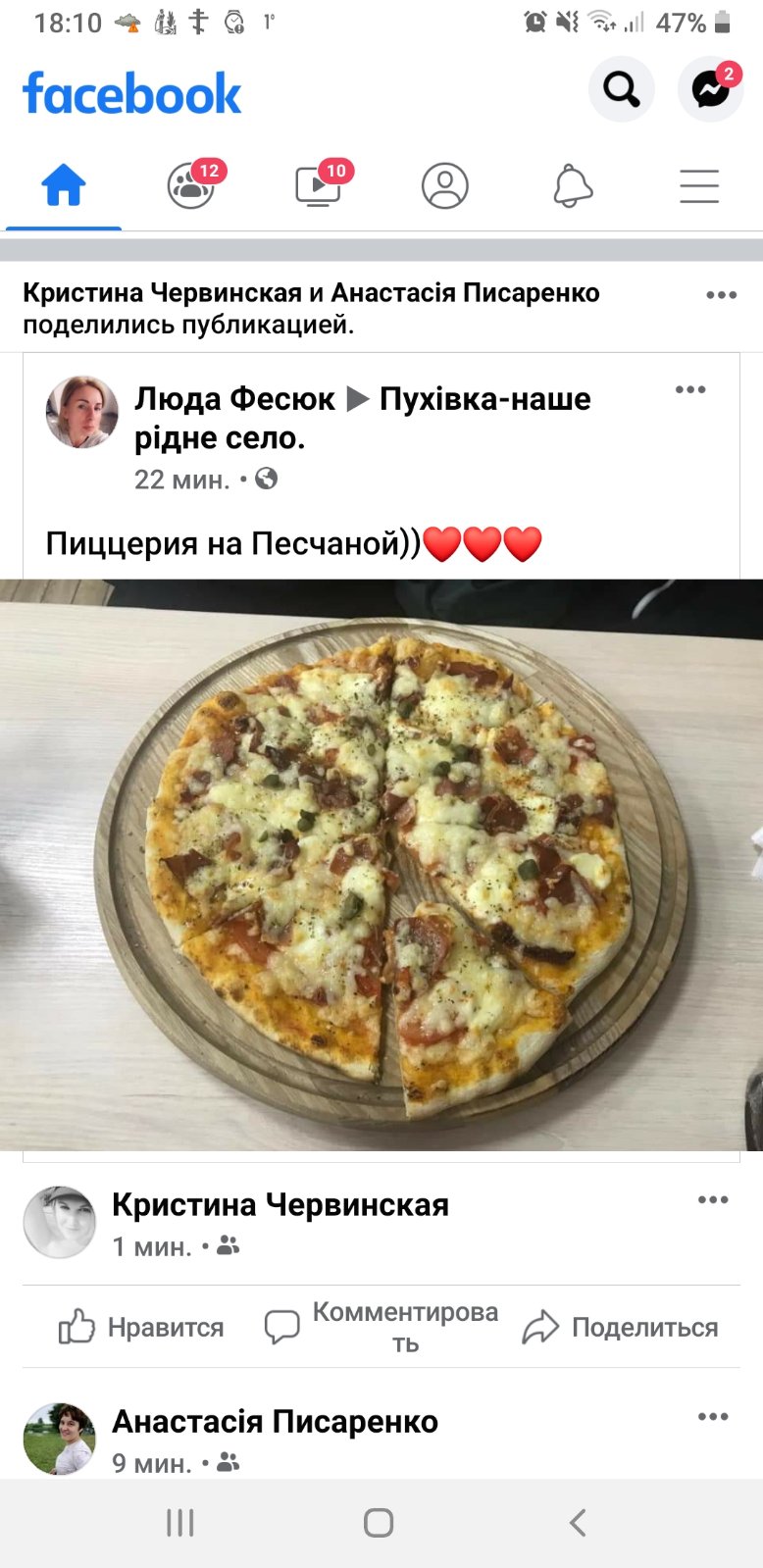Open the Notifications bell icon
Image resolution: width=763 pixels, height=1568 pixels.
coord(572,186)
